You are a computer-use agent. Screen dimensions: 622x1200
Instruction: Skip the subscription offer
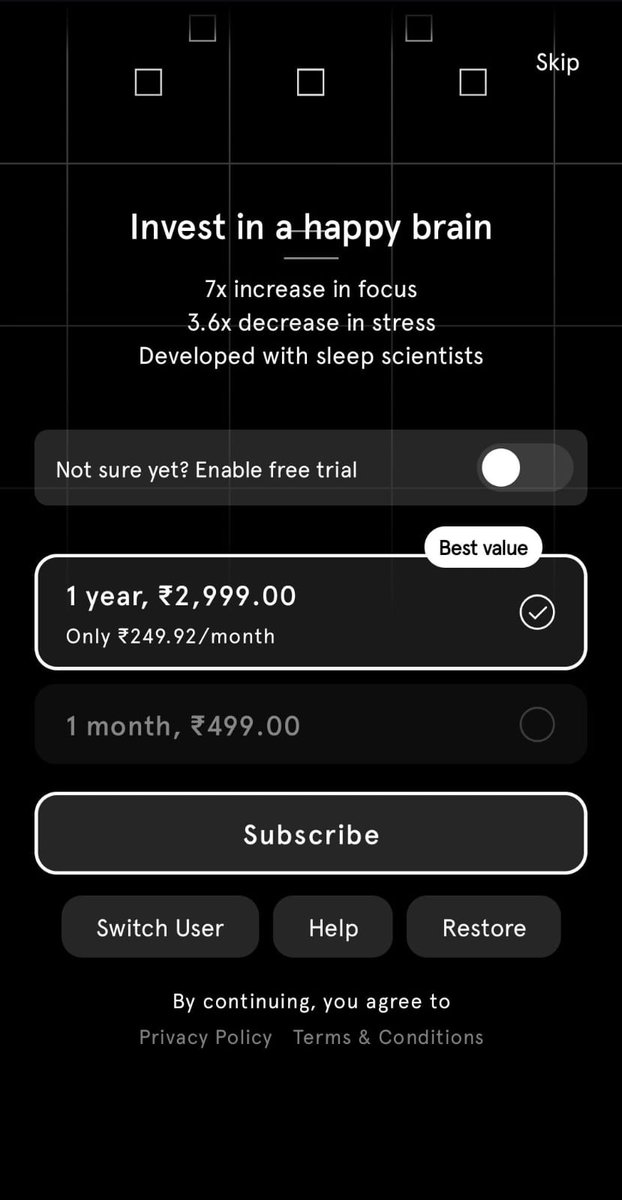coord(557,62)
